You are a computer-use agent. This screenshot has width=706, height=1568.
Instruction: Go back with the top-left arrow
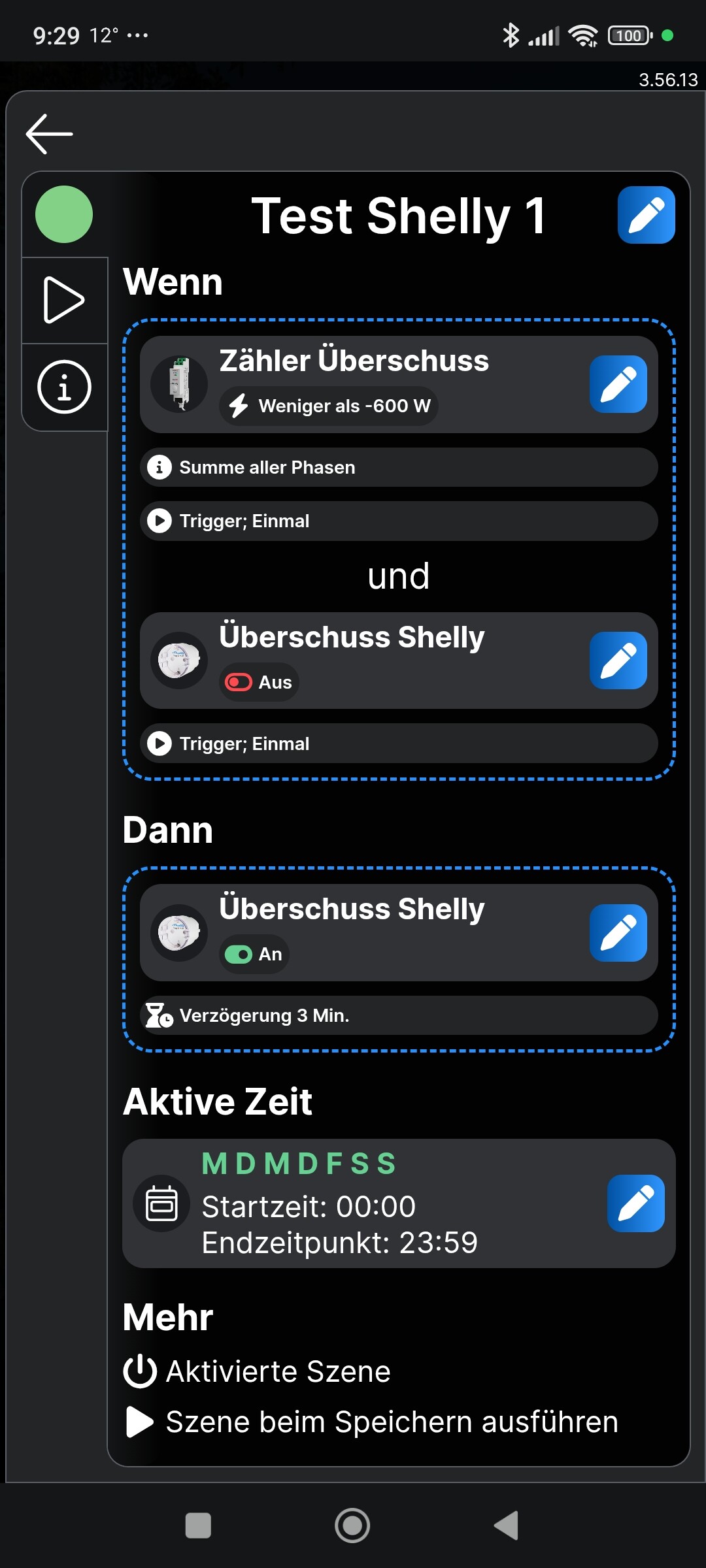(49, 134)
